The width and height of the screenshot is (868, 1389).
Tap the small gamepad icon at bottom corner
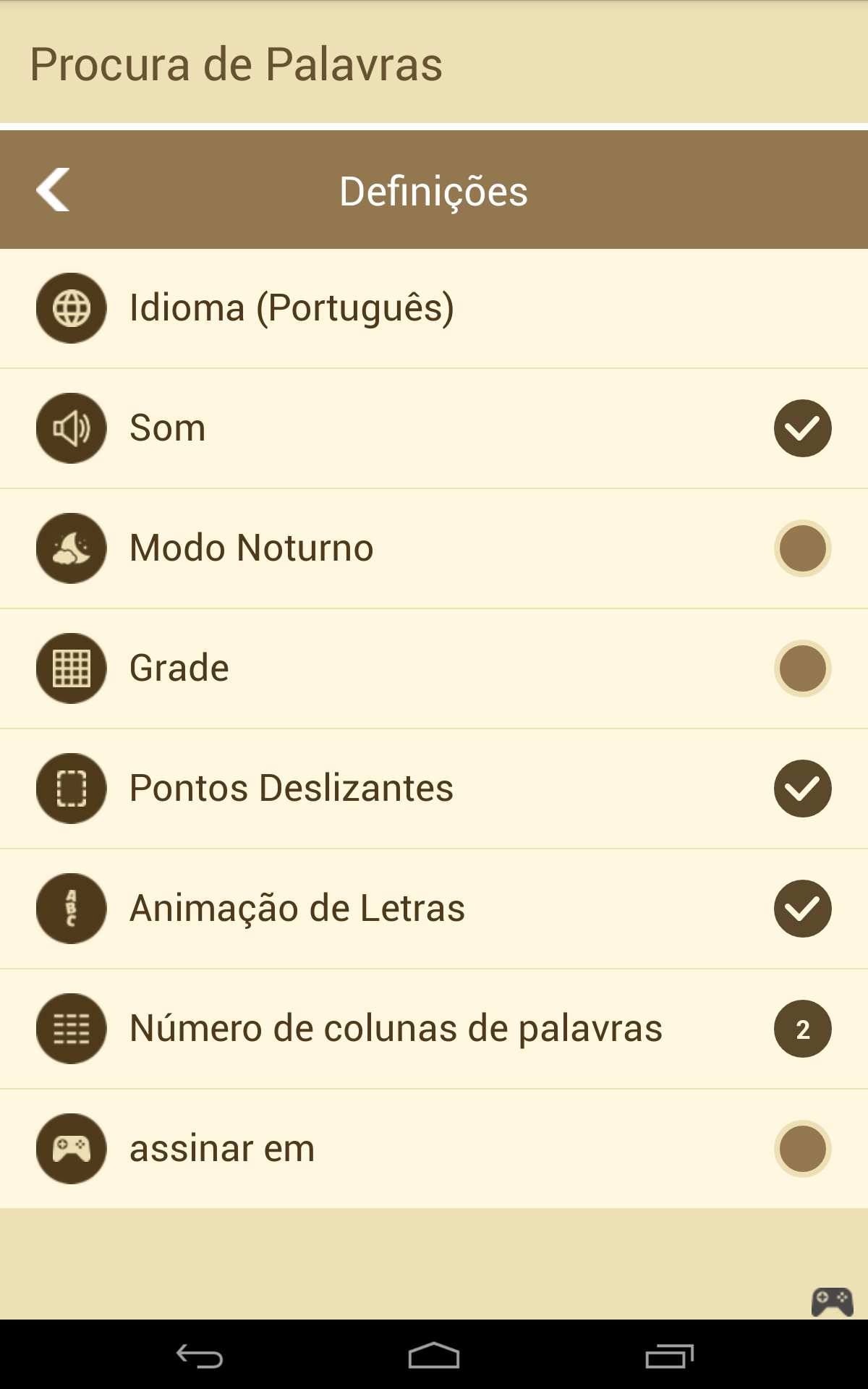click(x=832, y=1301)
